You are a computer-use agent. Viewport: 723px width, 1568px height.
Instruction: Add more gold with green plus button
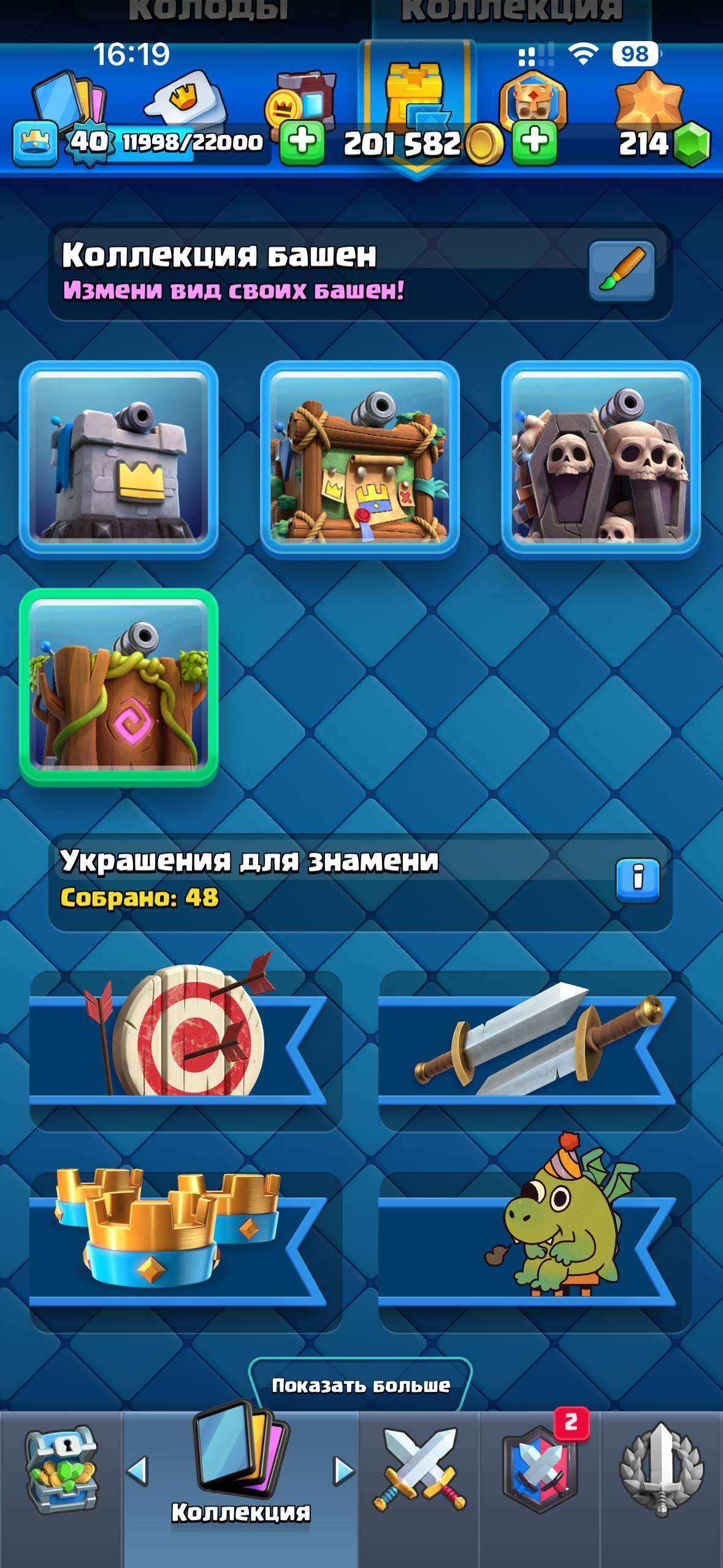(x=535, y=142)
